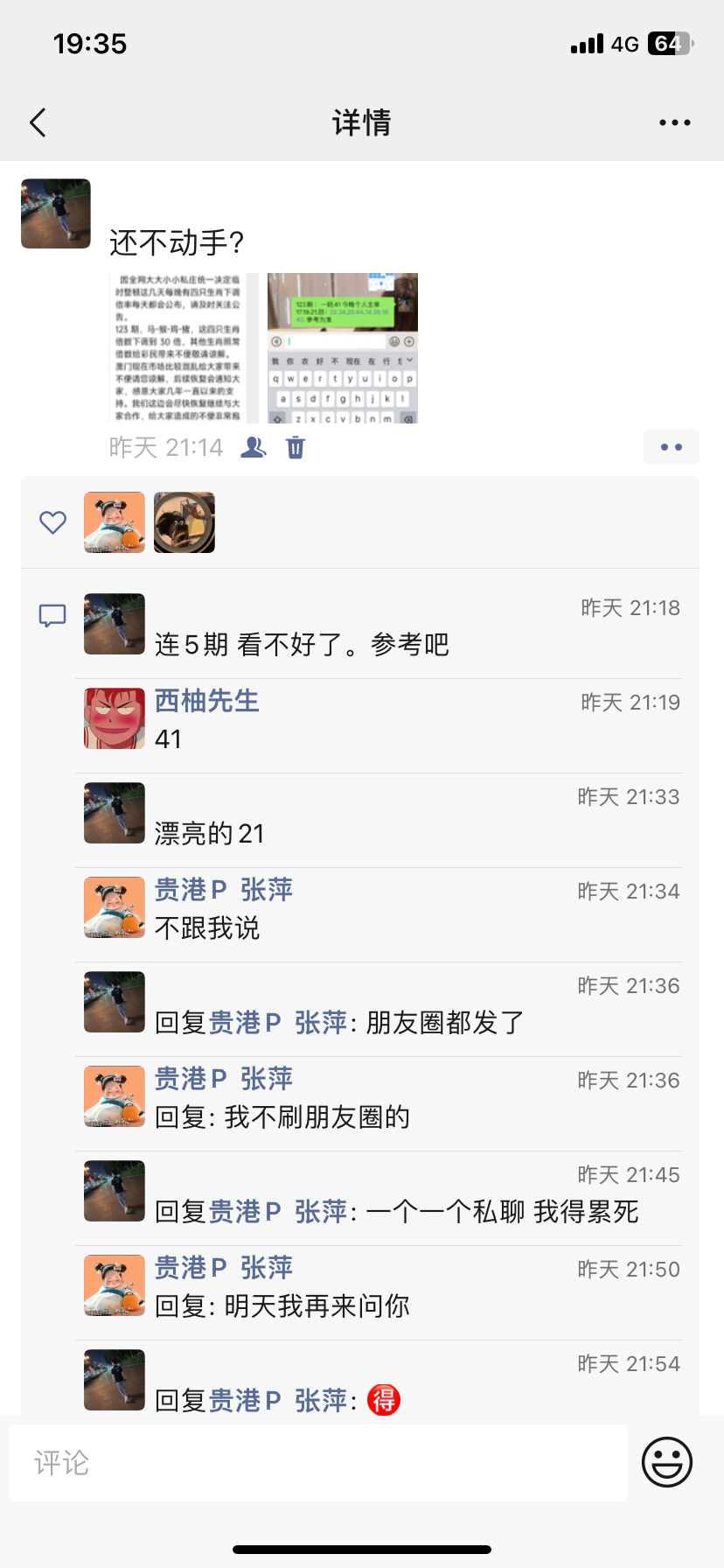Select the comment 漂亮的21
This screenshot has height=1568, width=724.
pyautogui.click(x=210, y=834)
